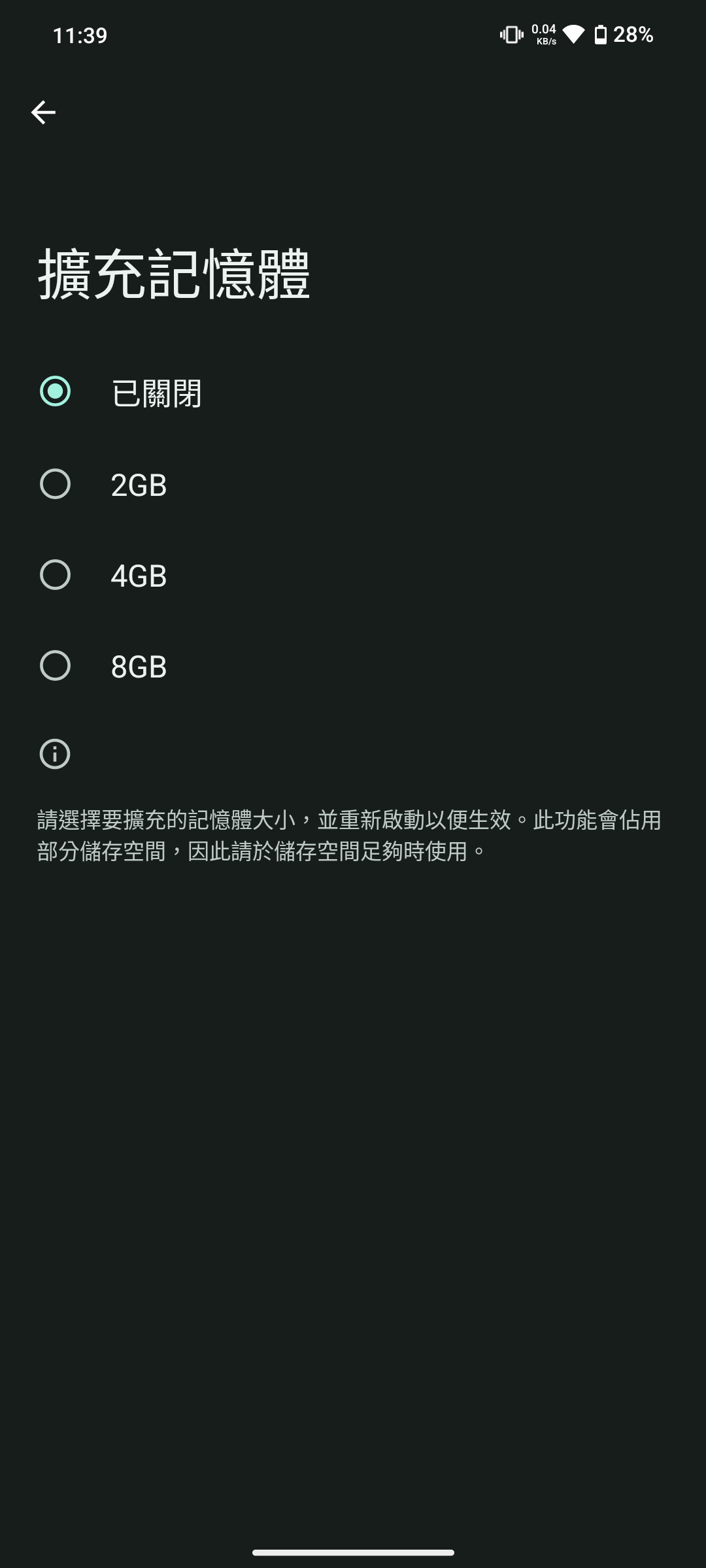Image resolution: width=706 pixels, height=1568 pixels.
Task: Select the 已關閉 option
Action: click(x=56, y=392)
